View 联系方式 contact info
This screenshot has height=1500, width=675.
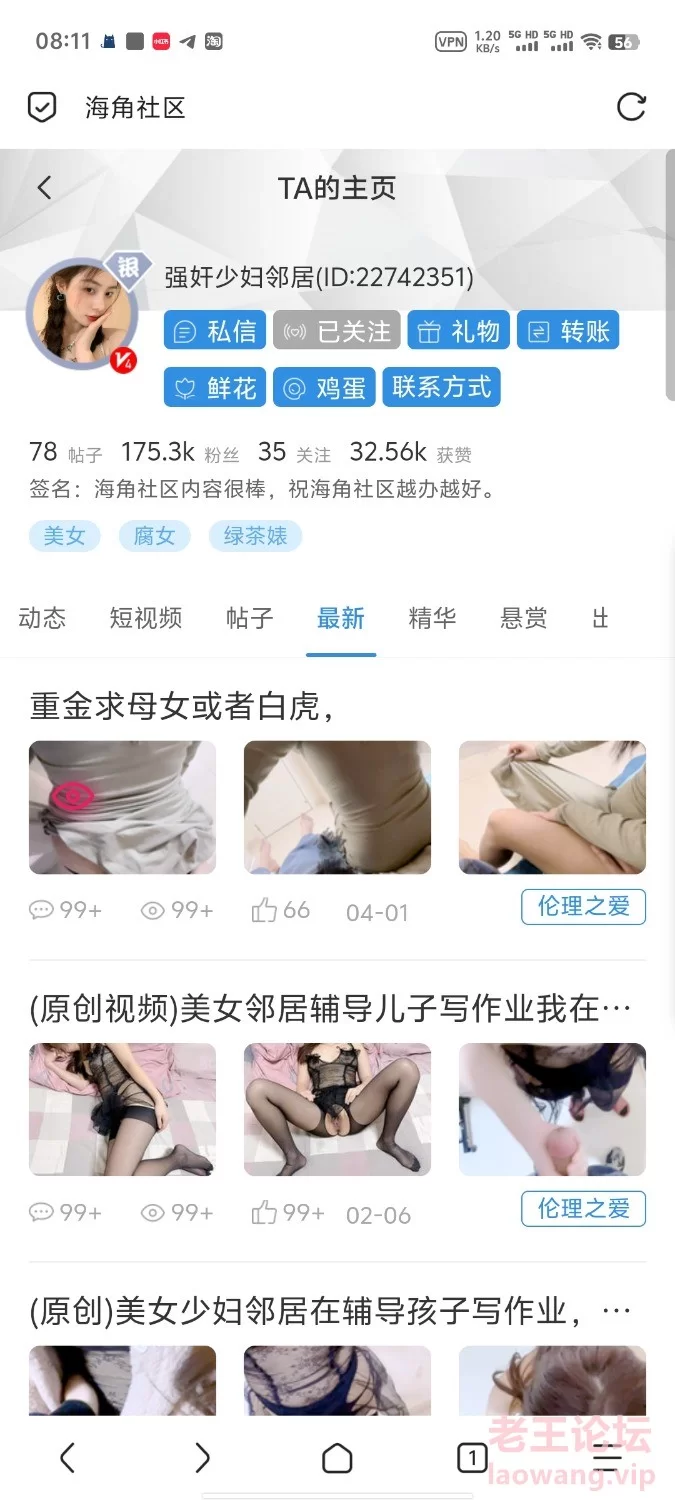[x=441, y=388]
